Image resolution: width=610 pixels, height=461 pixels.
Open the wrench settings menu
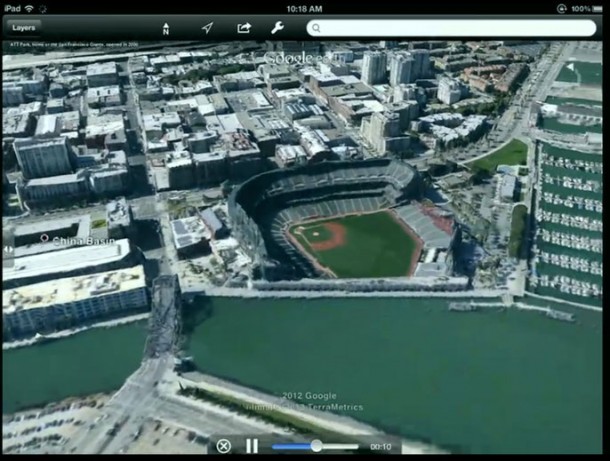(277, 28)
